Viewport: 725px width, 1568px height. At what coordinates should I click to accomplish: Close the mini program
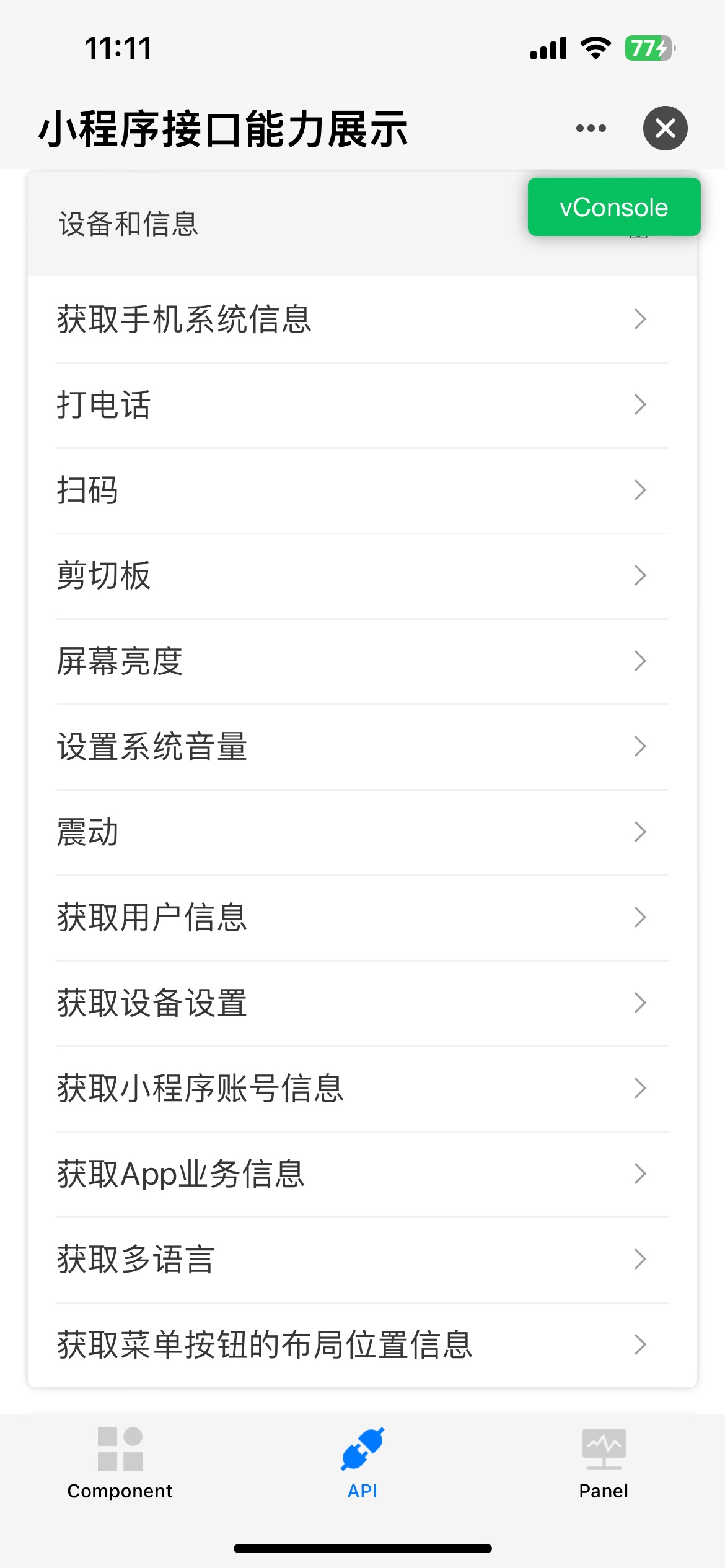pyautogui.click(x=665, y=128)
